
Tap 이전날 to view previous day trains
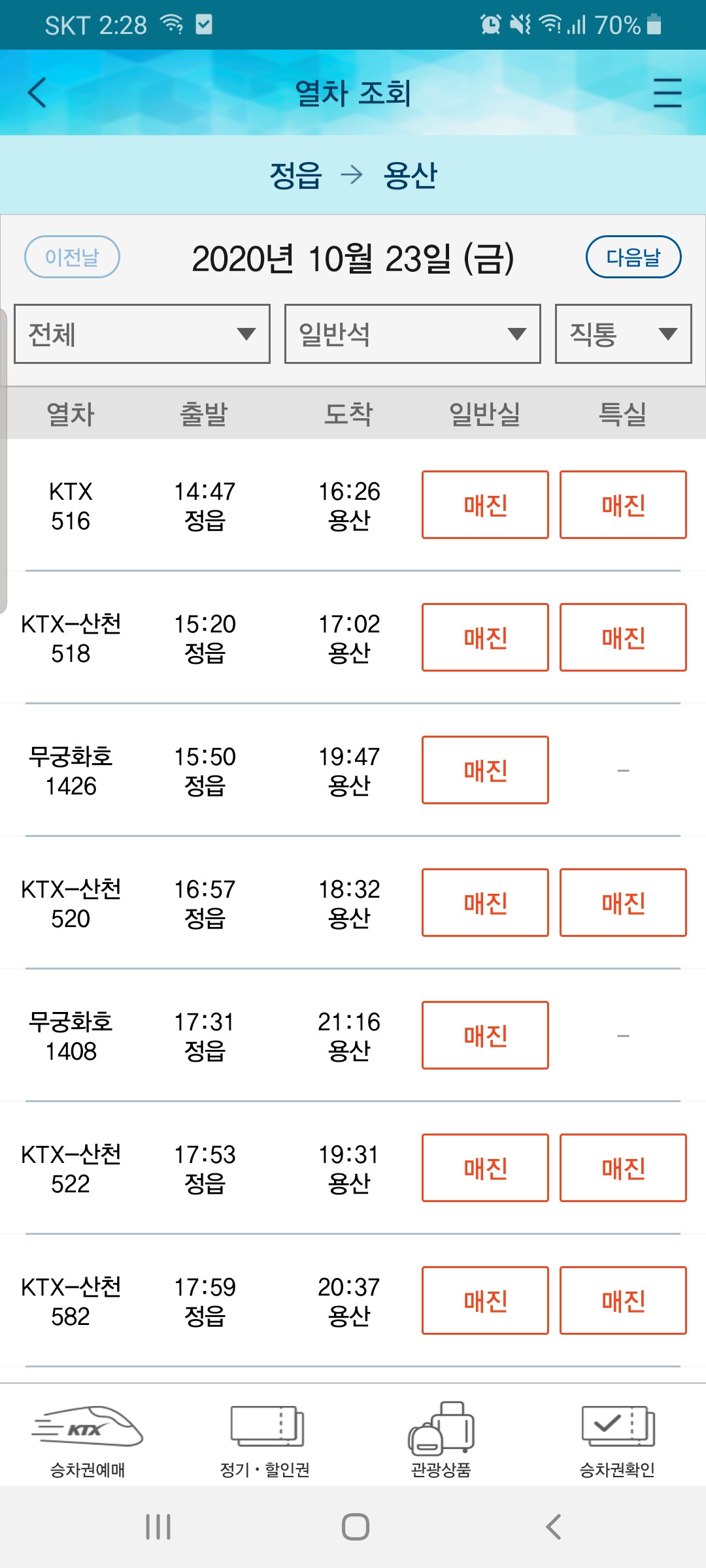point(72,257)
